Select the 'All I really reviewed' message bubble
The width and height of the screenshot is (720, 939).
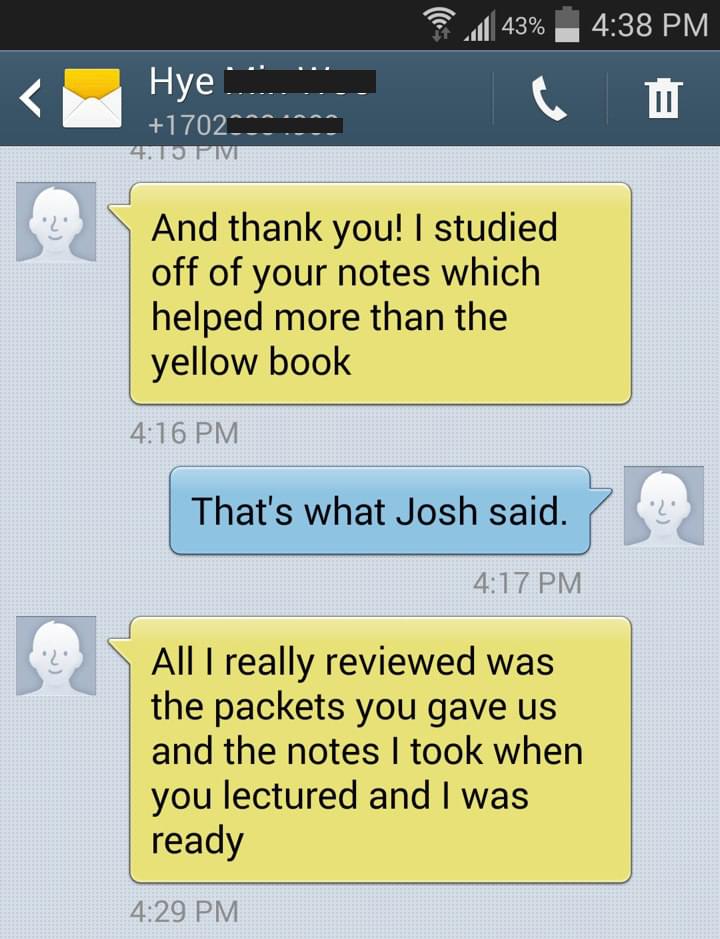tap(380, 750)
